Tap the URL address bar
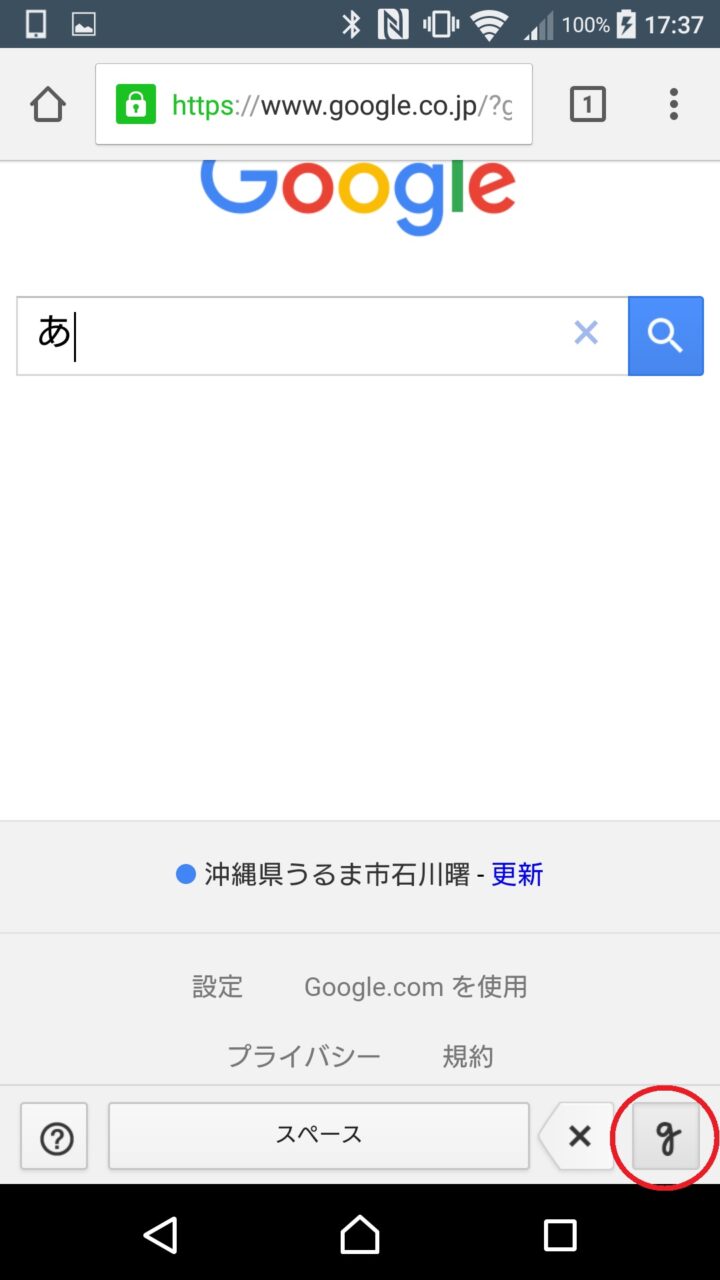 point(314,104)
